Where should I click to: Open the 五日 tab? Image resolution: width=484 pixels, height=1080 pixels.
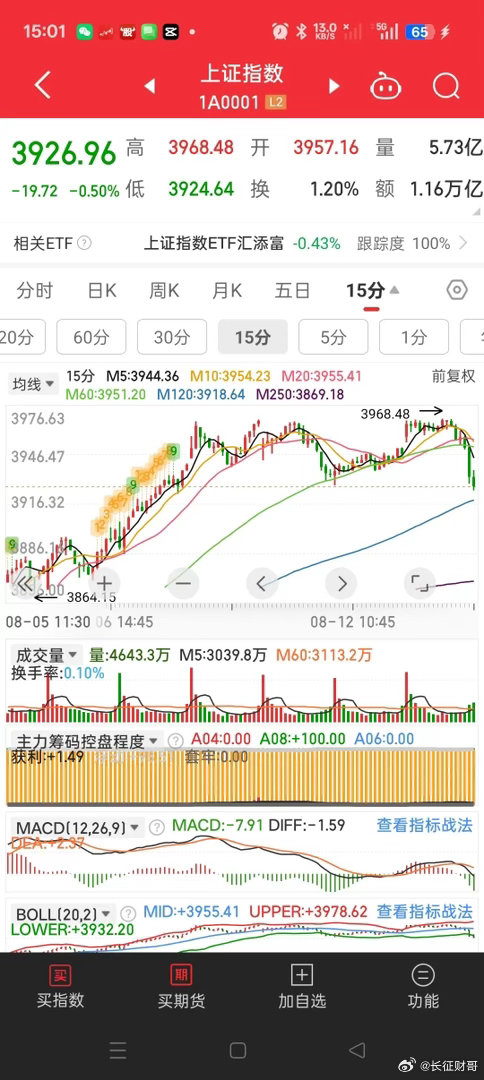tap(292, 291)
